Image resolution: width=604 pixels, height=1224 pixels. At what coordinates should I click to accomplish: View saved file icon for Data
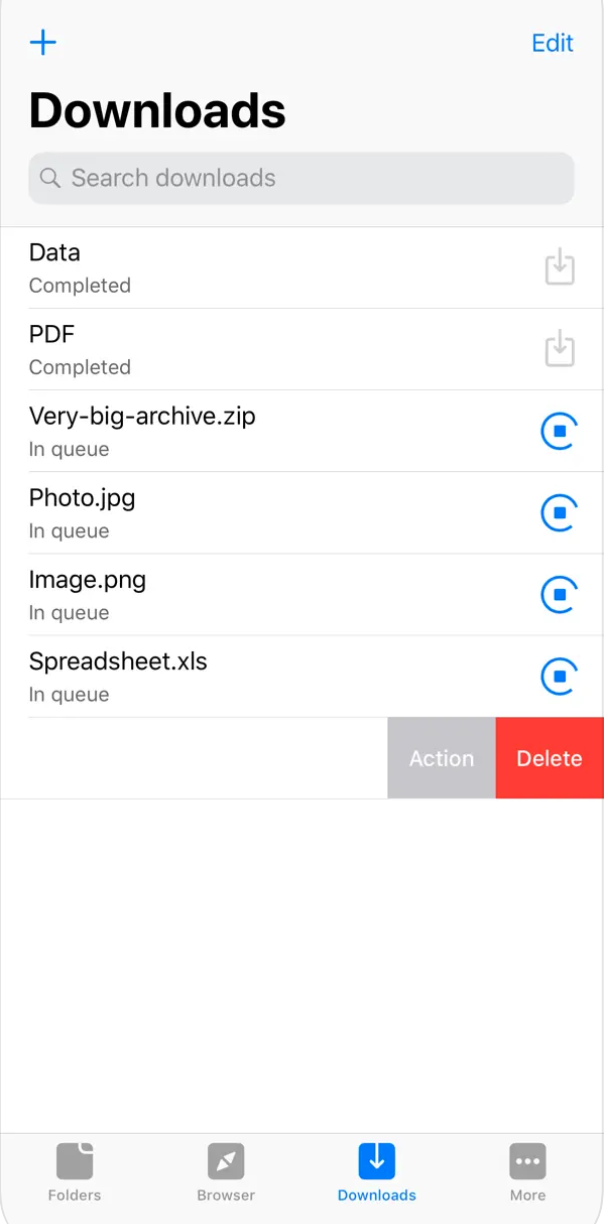point(559,267)
